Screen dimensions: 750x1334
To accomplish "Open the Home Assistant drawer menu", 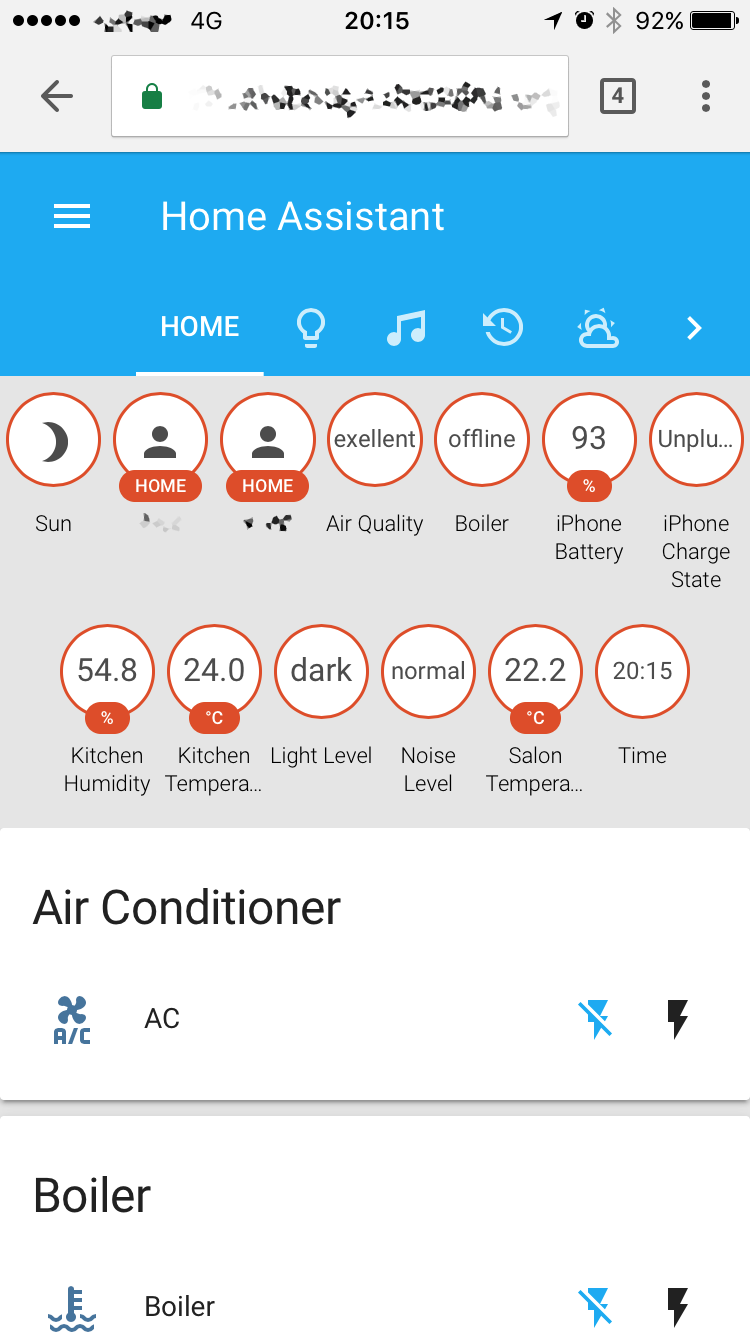I will [72, 217].
